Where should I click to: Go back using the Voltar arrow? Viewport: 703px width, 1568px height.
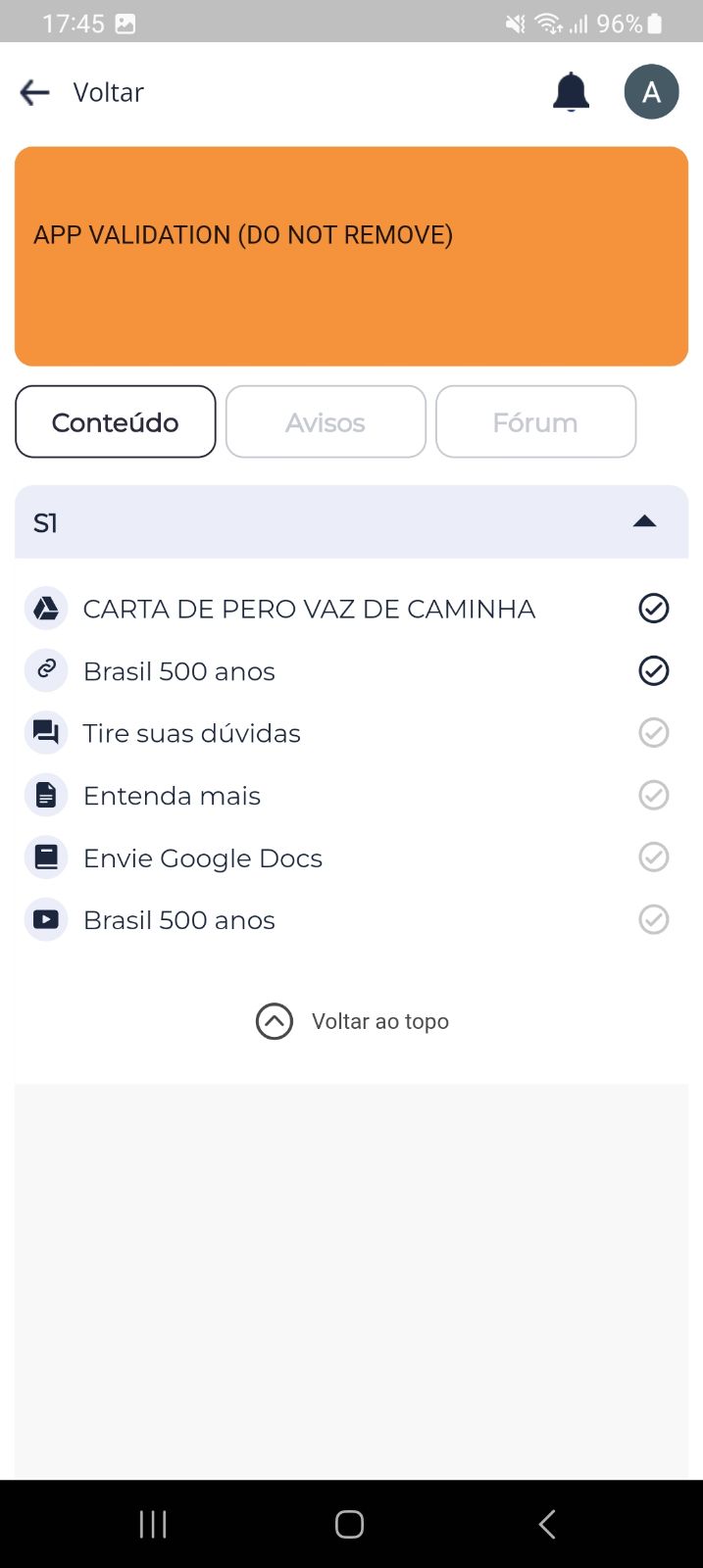[35, 92]
